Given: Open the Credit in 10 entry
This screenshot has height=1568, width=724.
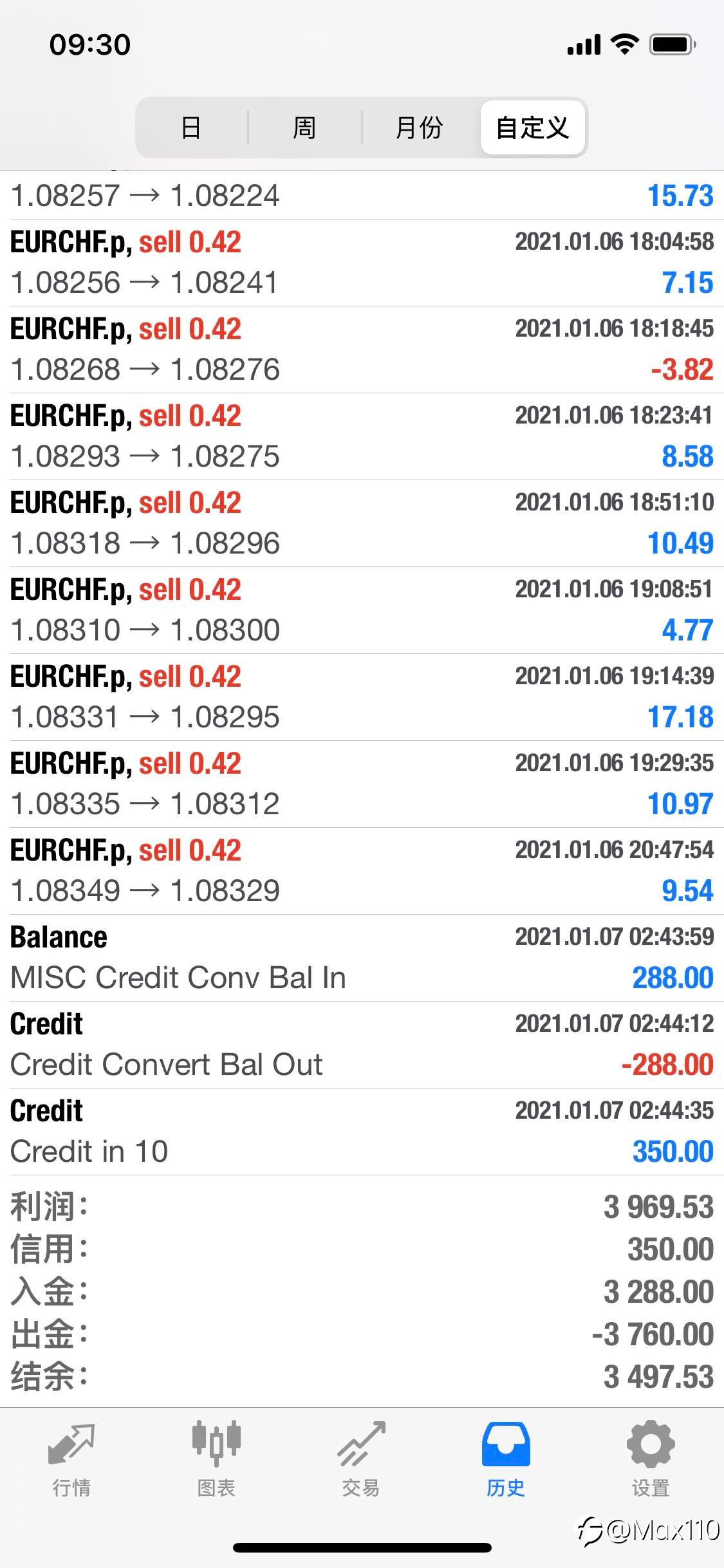Looking at the screenshot, I should coord(362,1132).
